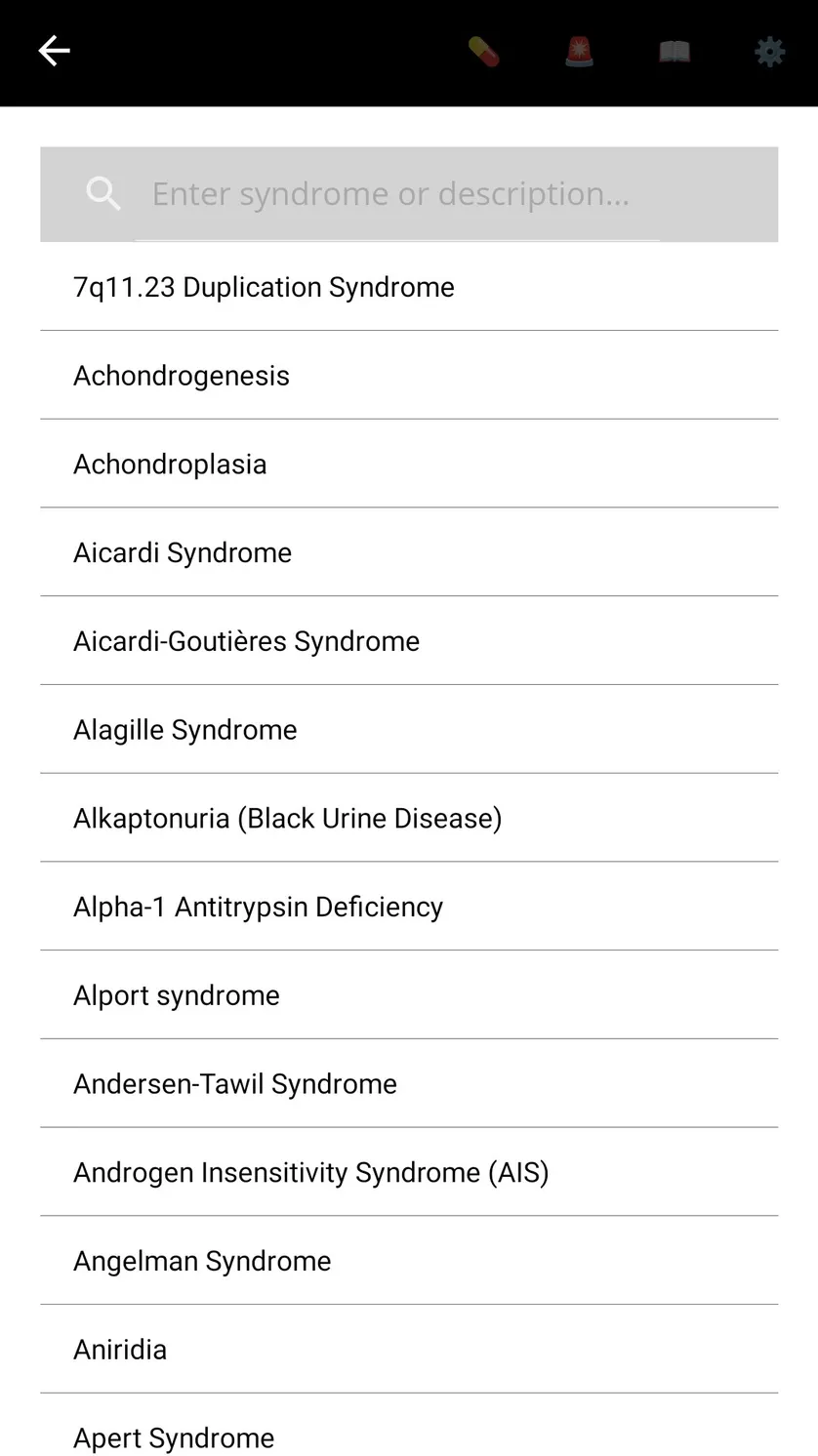Tap the red siren emergency icon
This screenshot has height=1456, width=818.
point(579,52)
